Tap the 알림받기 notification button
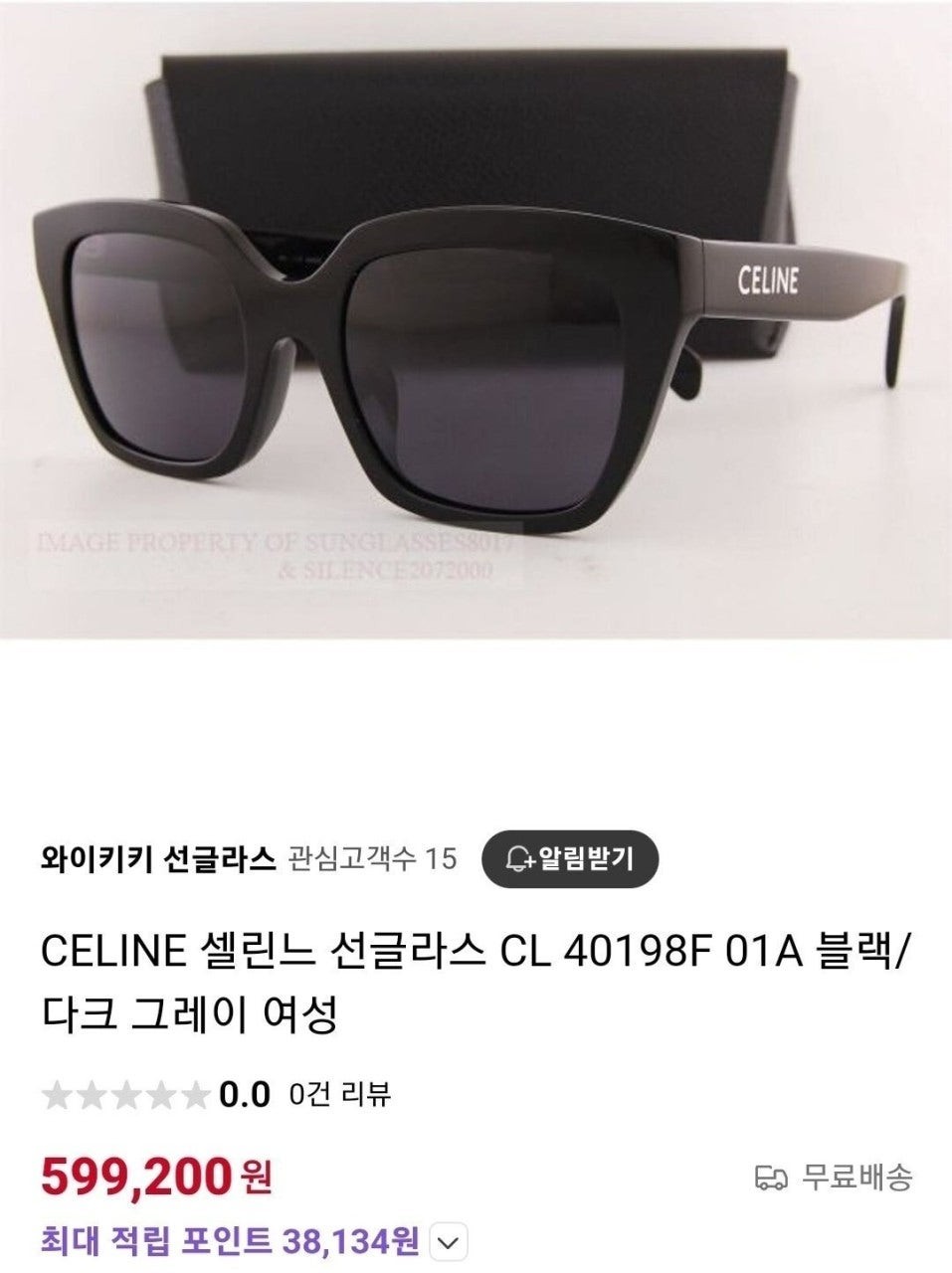 [x=569, y=857]
